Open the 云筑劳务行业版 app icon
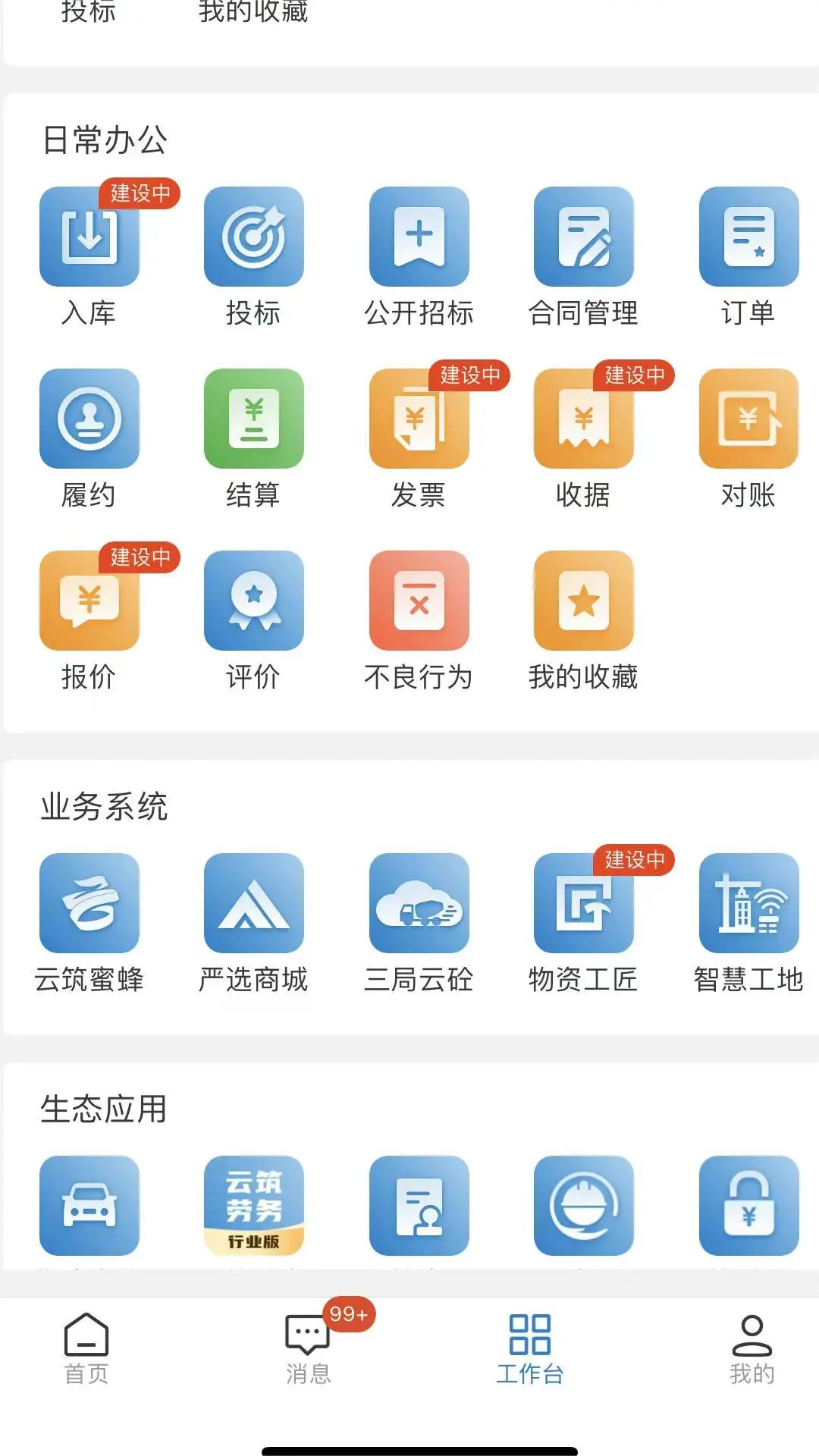This screenshot has width=819, height=1456. 255,1206
